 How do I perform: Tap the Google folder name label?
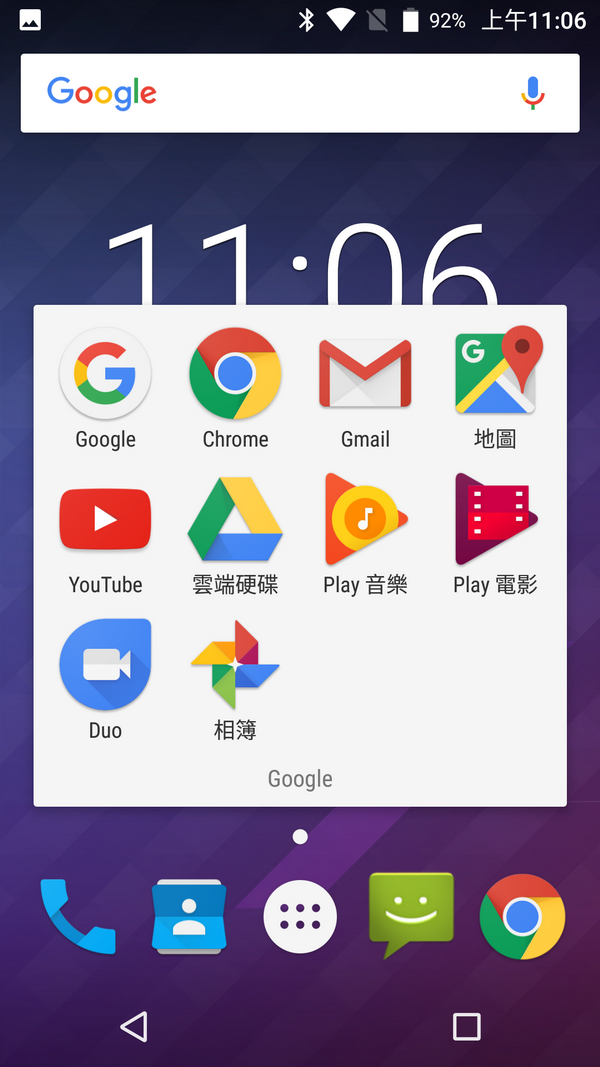[300, 779]
